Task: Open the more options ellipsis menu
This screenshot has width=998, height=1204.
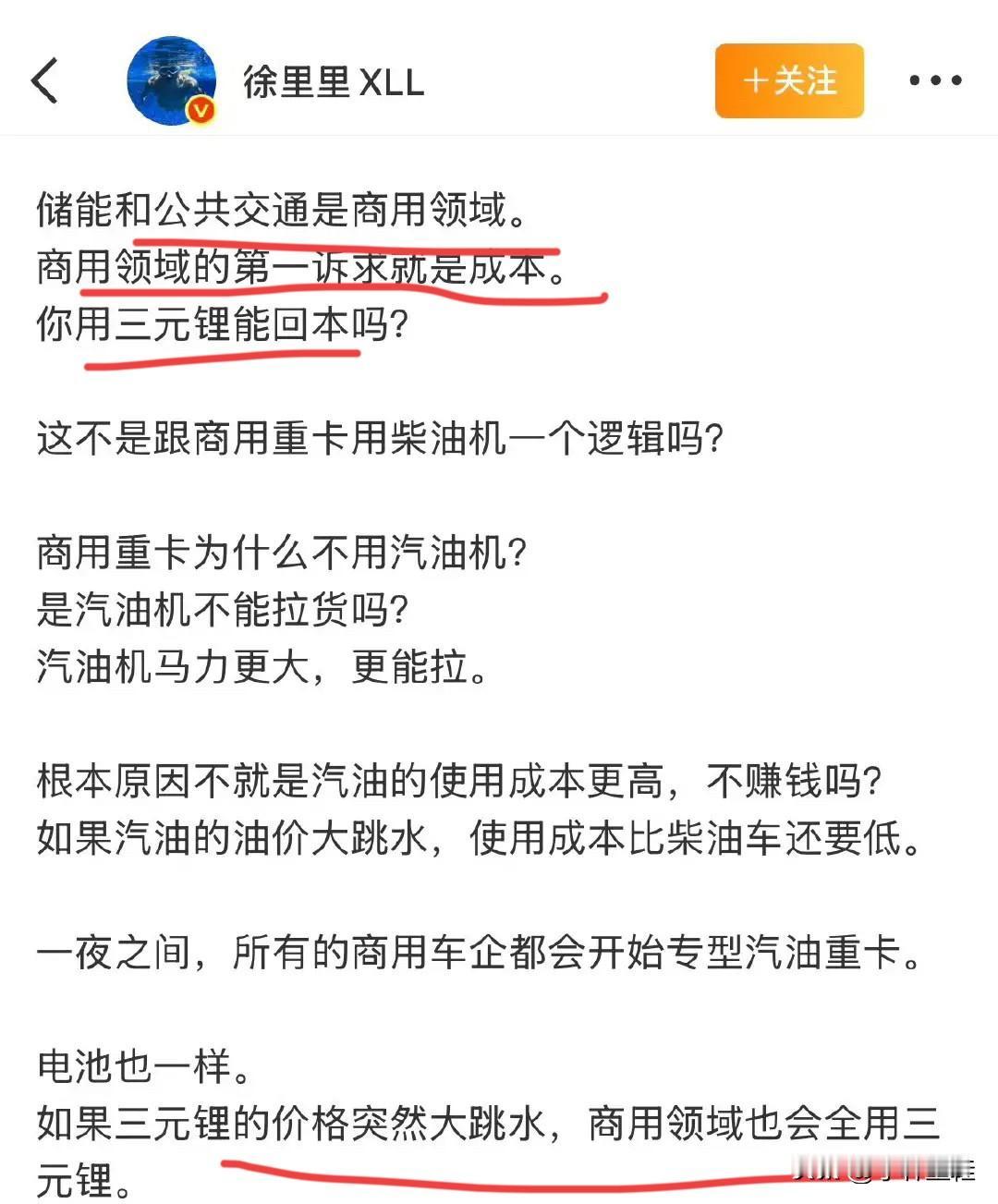Action: (934, 81)
